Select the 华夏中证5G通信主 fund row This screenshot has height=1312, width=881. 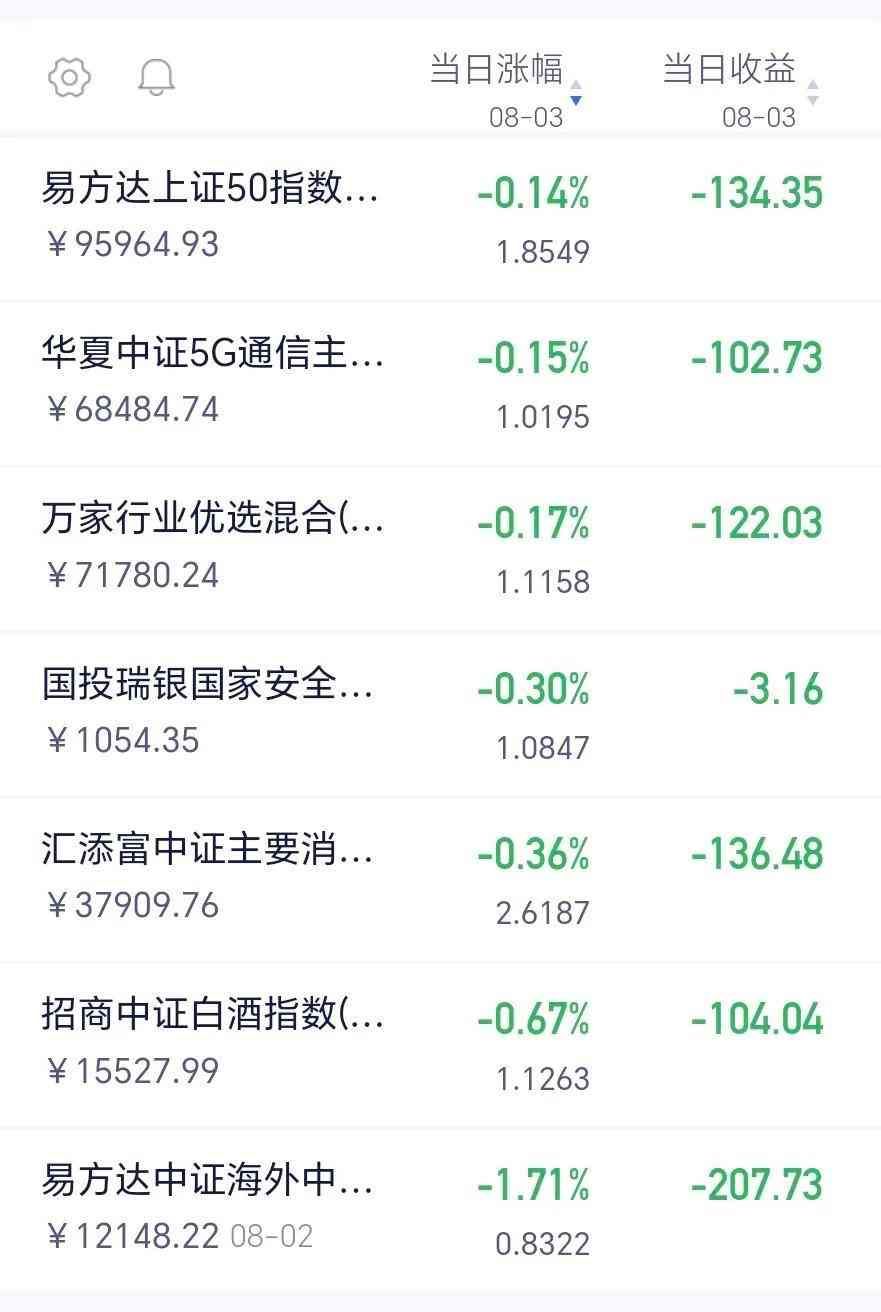click(x=212, y=357)
